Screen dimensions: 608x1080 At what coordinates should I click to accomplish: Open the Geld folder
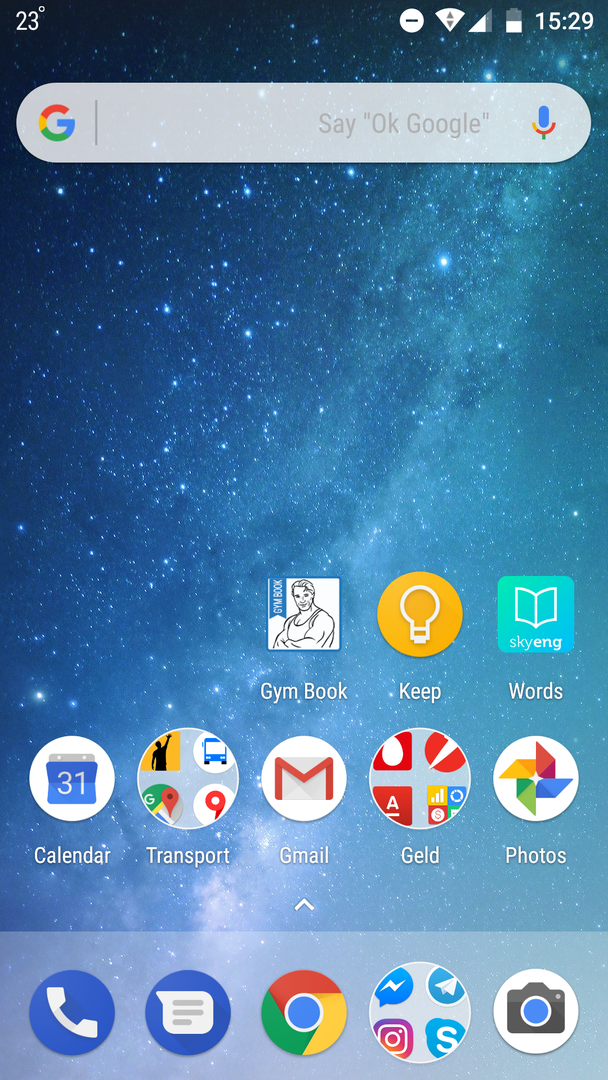coord(420,779)
